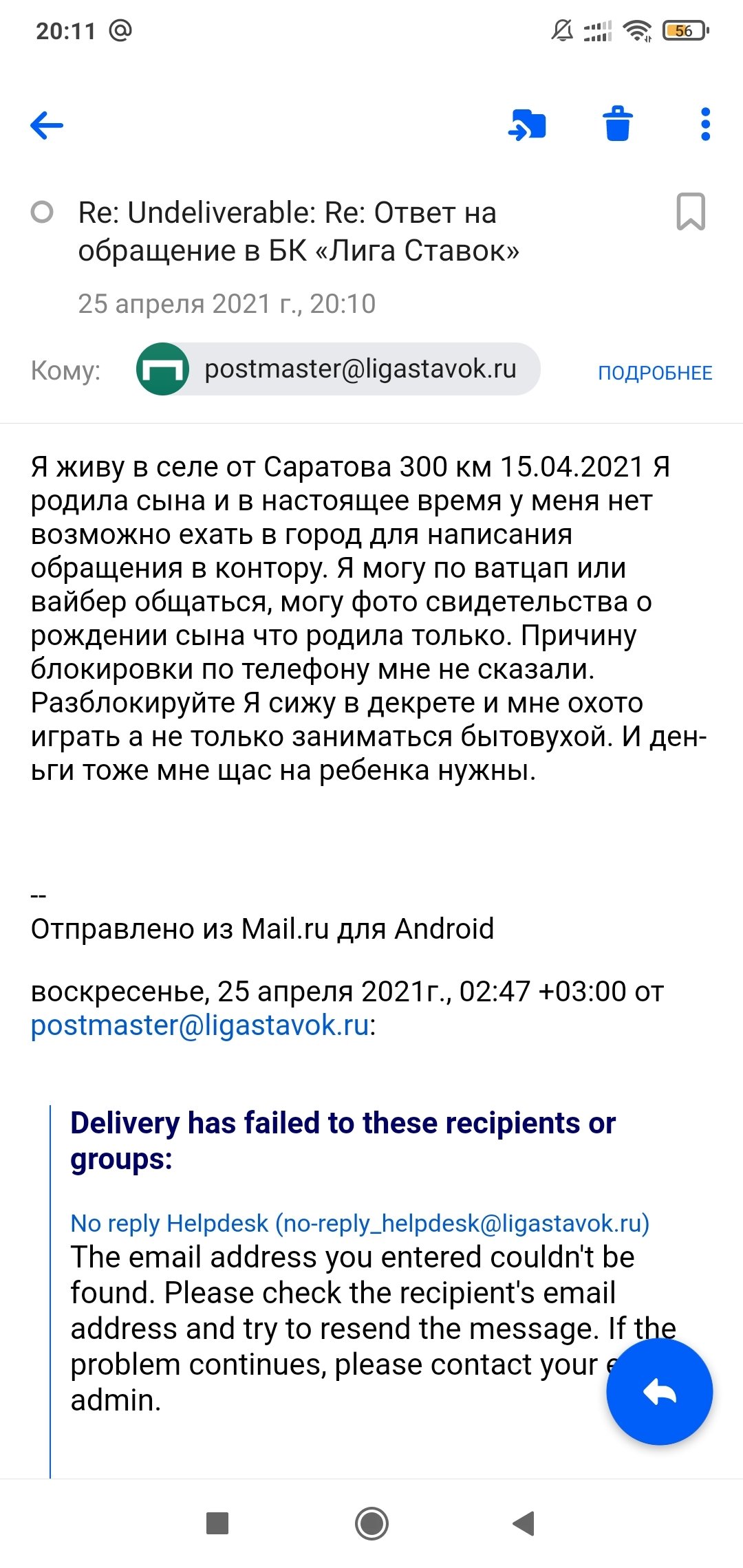Image resolution: width=743 pixels, height=1568 pixels.
Task: Flag this email with the bookmark icon
Action: point(691,212)
